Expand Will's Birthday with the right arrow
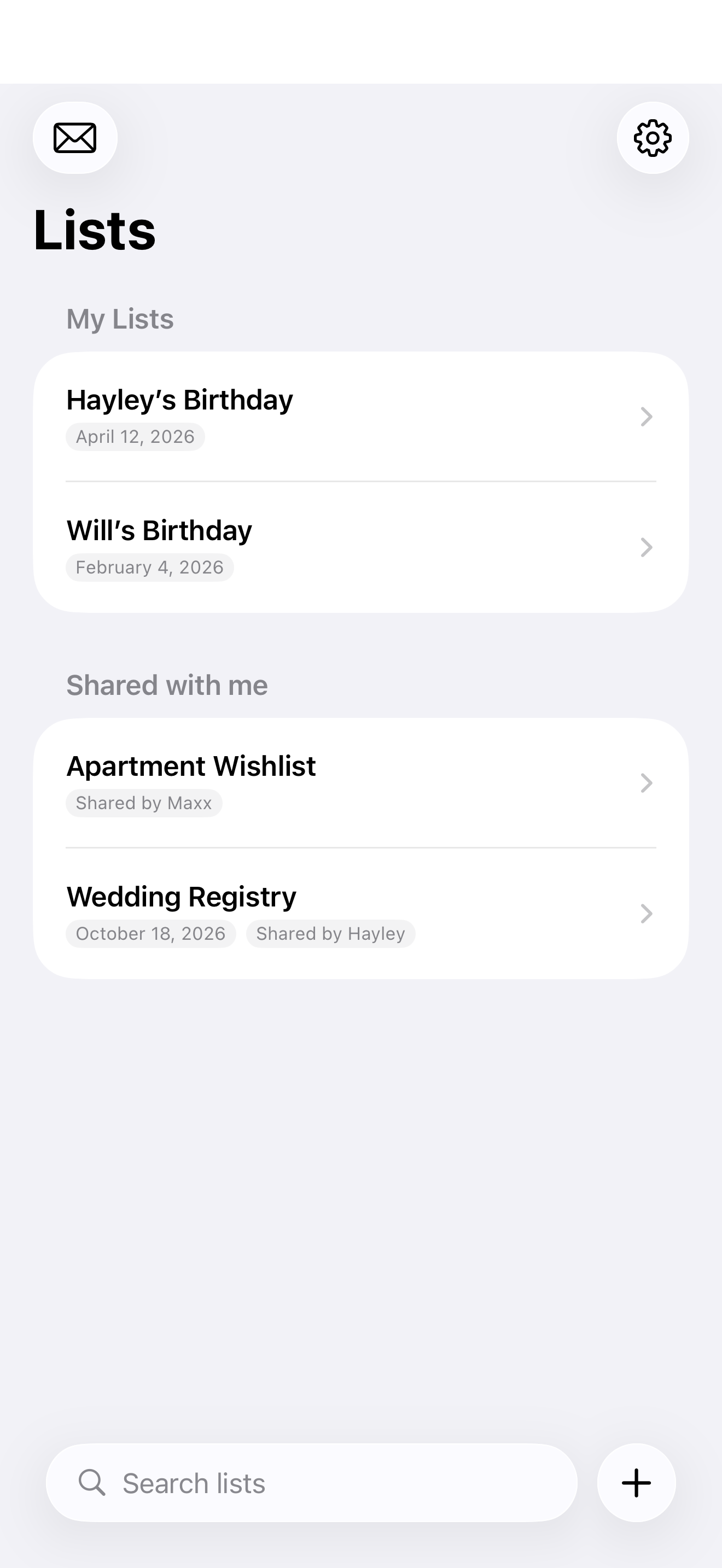The height and width of the screenshot is (1568, 722). (647, 547)
